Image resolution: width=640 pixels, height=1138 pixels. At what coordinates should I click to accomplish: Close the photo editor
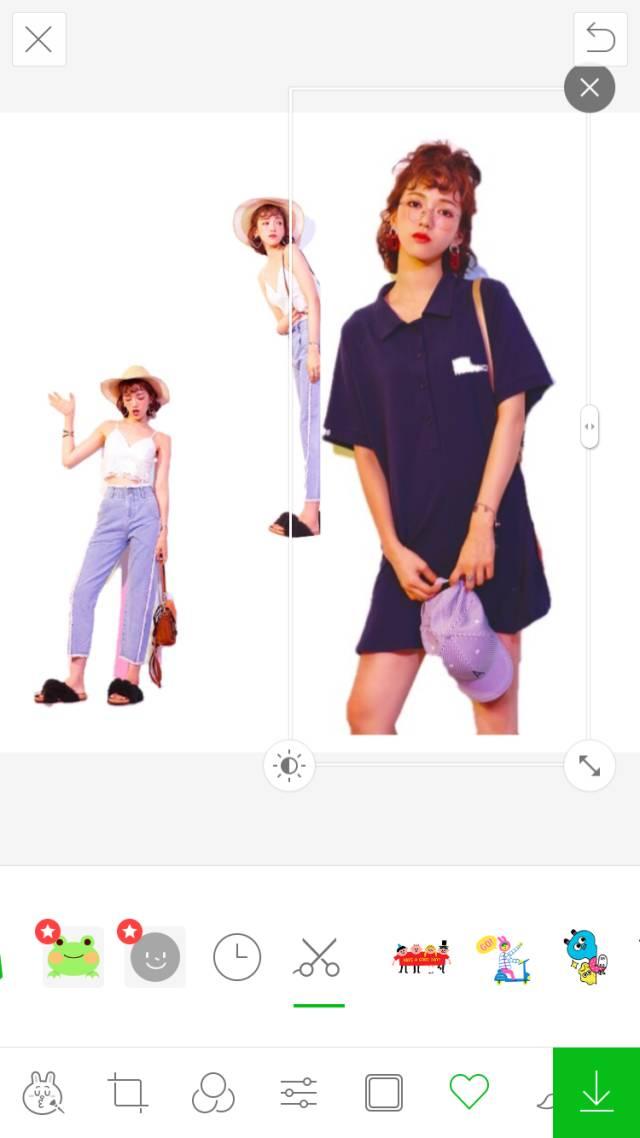pyautogui.click(x=39, y=39)
